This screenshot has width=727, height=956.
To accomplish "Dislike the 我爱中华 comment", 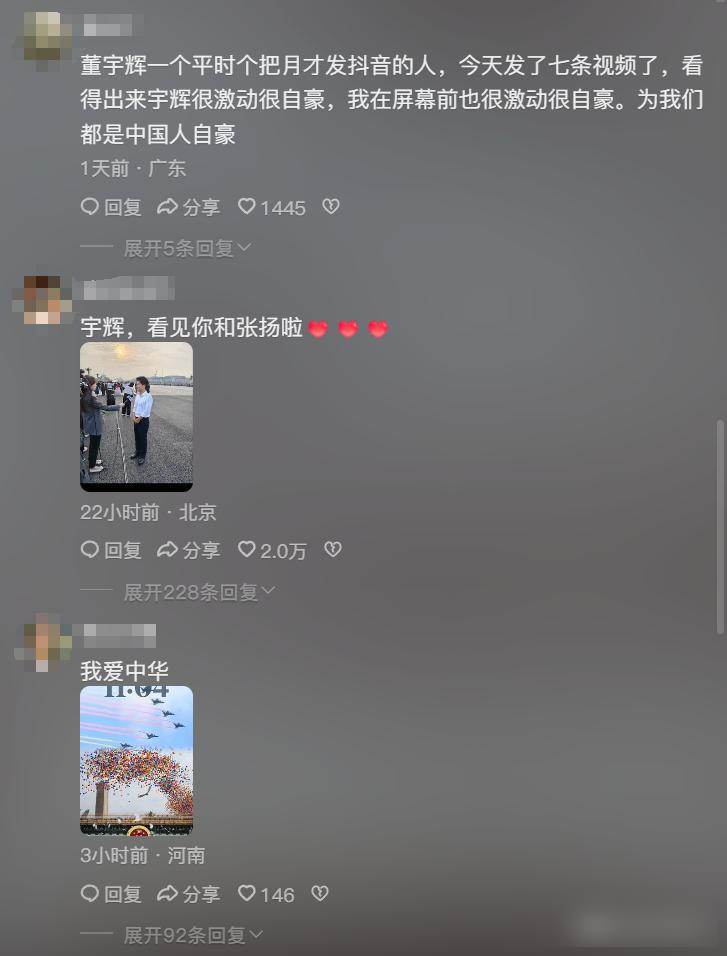I will pos(319,894).
